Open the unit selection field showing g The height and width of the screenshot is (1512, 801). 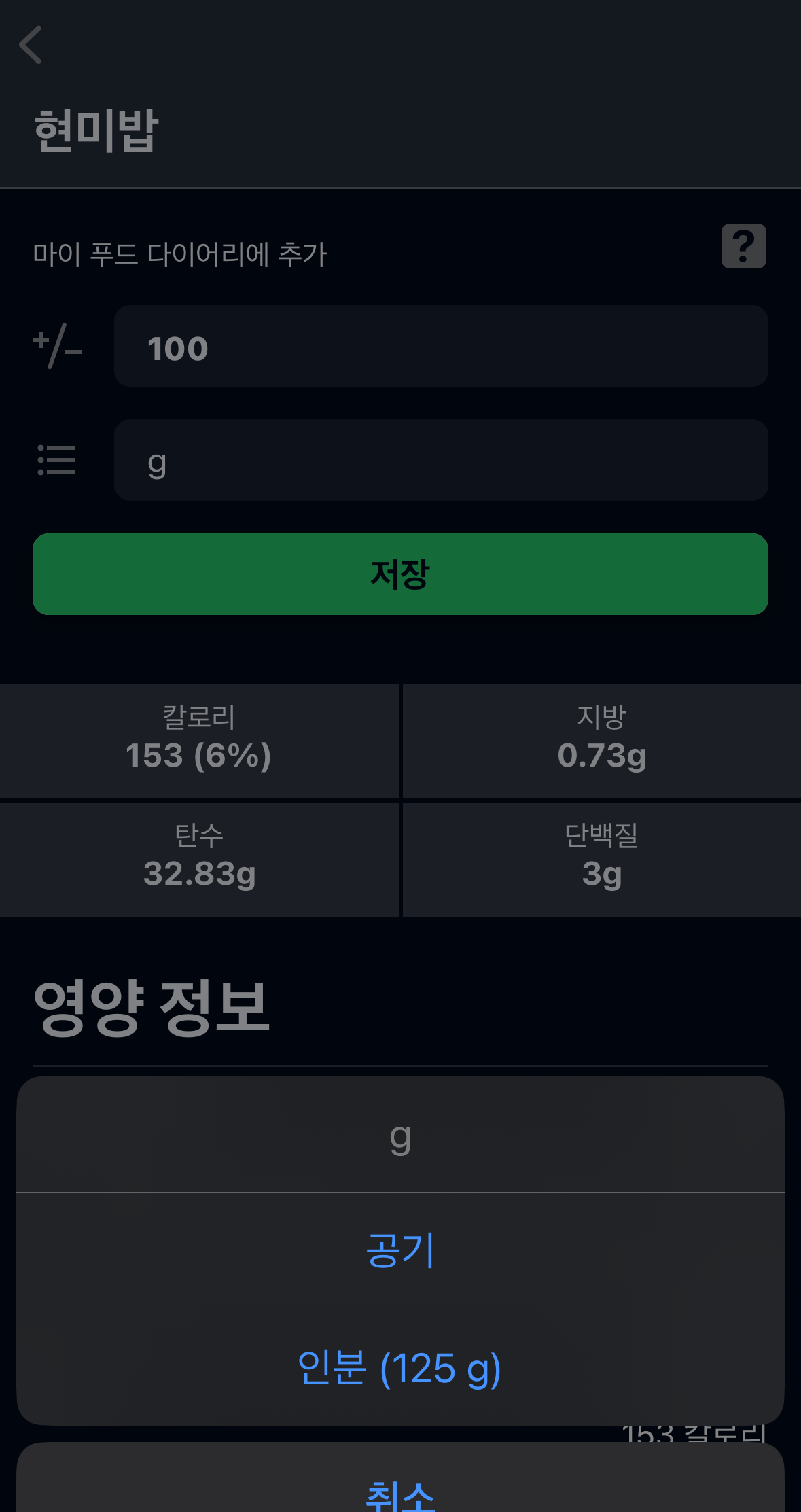click(441, 461)
